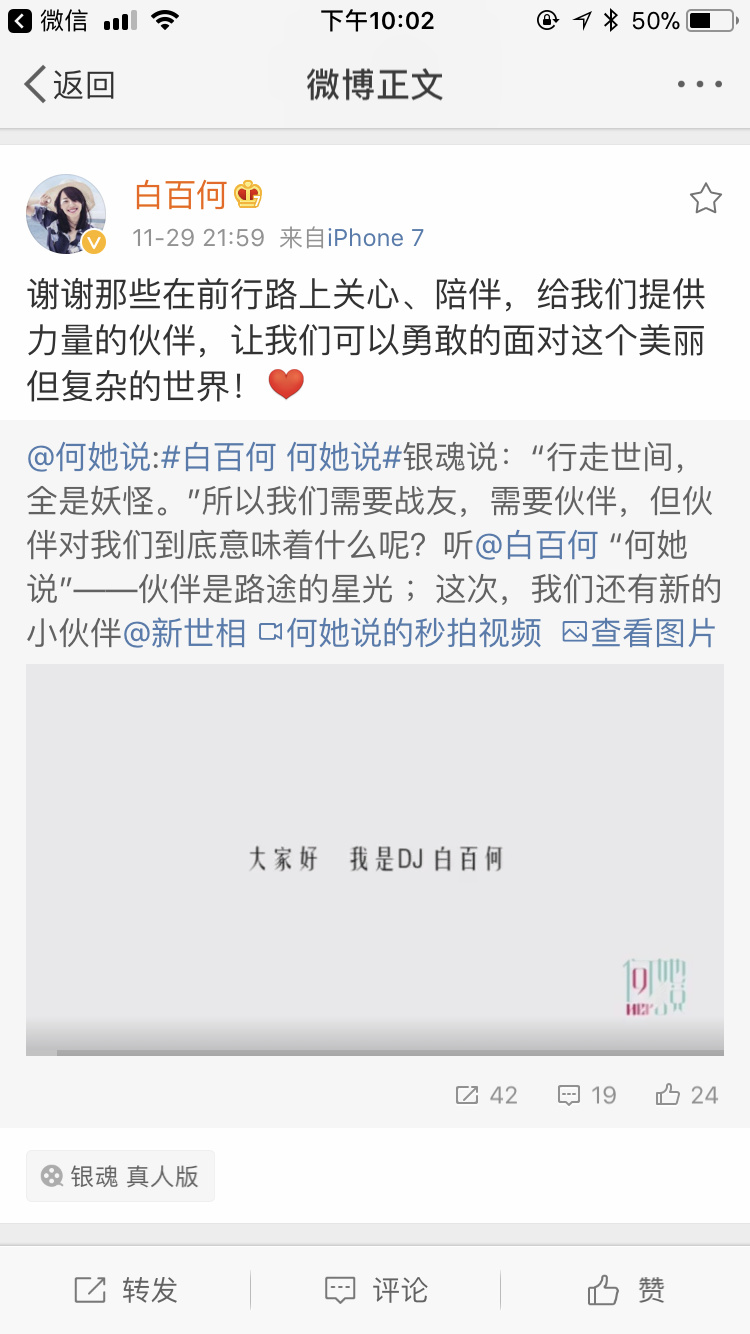The width and height of the screenshot is (750, 1334).
Task: Open the three-dot overflow menu
Action: click(699, 85)
